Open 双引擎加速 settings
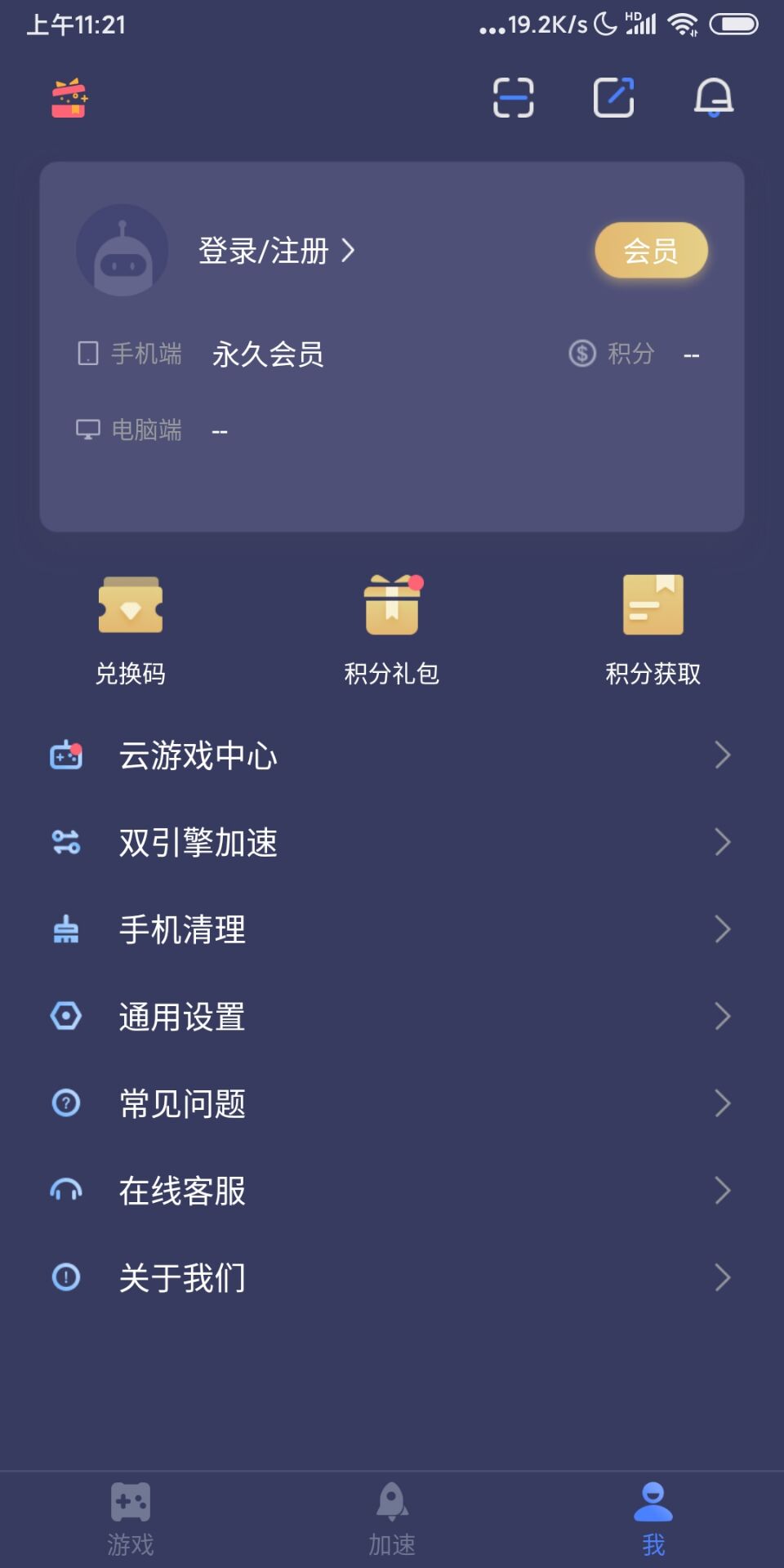 point(390,842)
